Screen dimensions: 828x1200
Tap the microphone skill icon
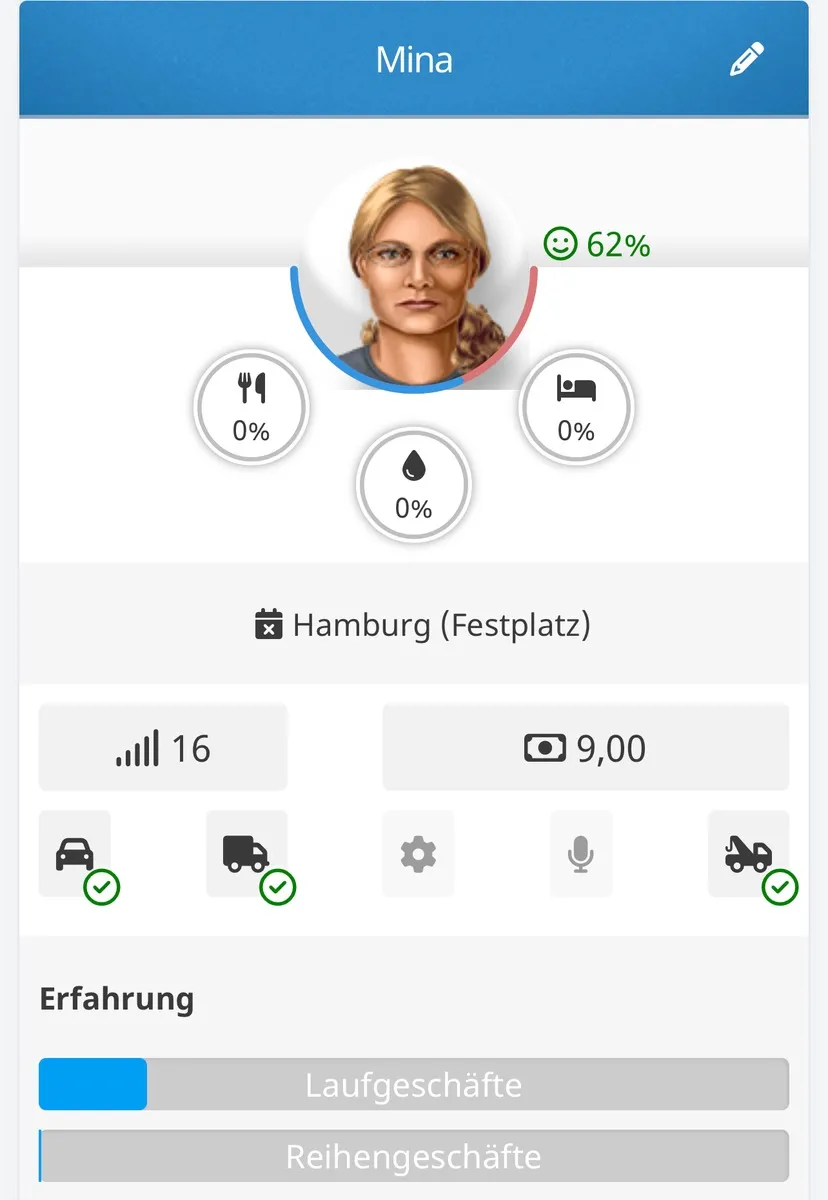[581, 855]
